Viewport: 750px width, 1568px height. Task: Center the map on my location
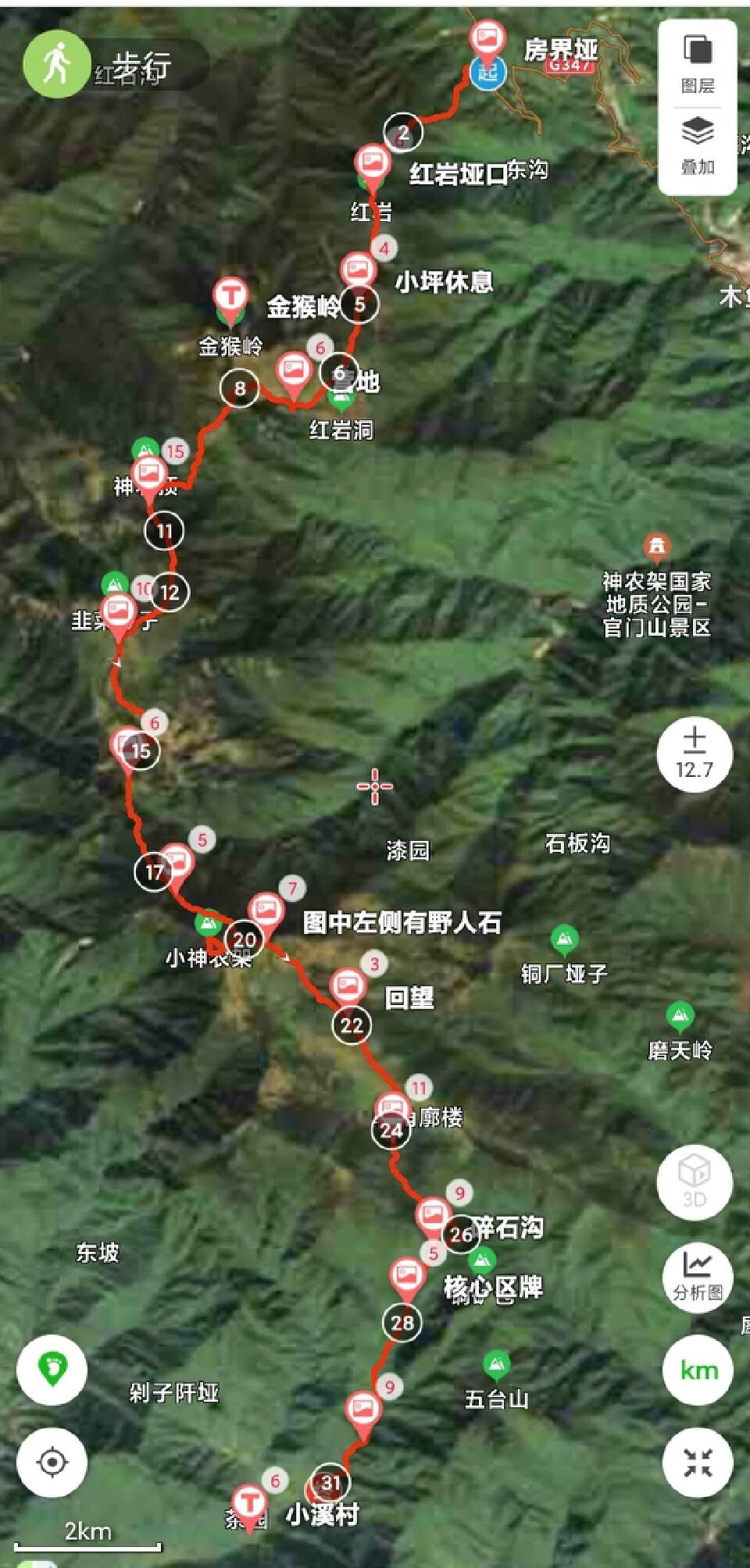[x=52, y=1462]
